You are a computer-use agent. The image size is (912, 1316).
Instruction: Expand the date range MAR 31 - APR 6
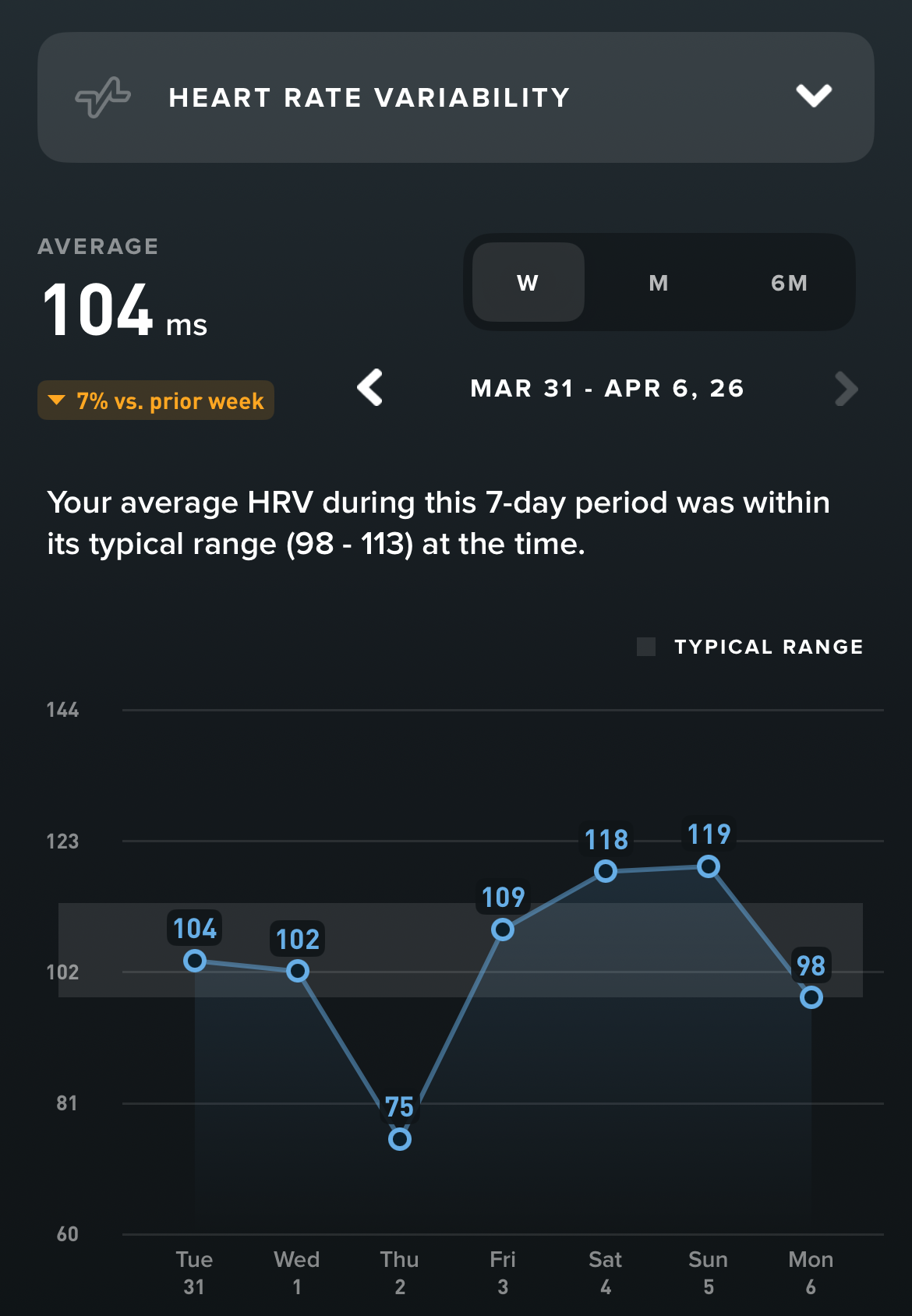pos(607,389)
